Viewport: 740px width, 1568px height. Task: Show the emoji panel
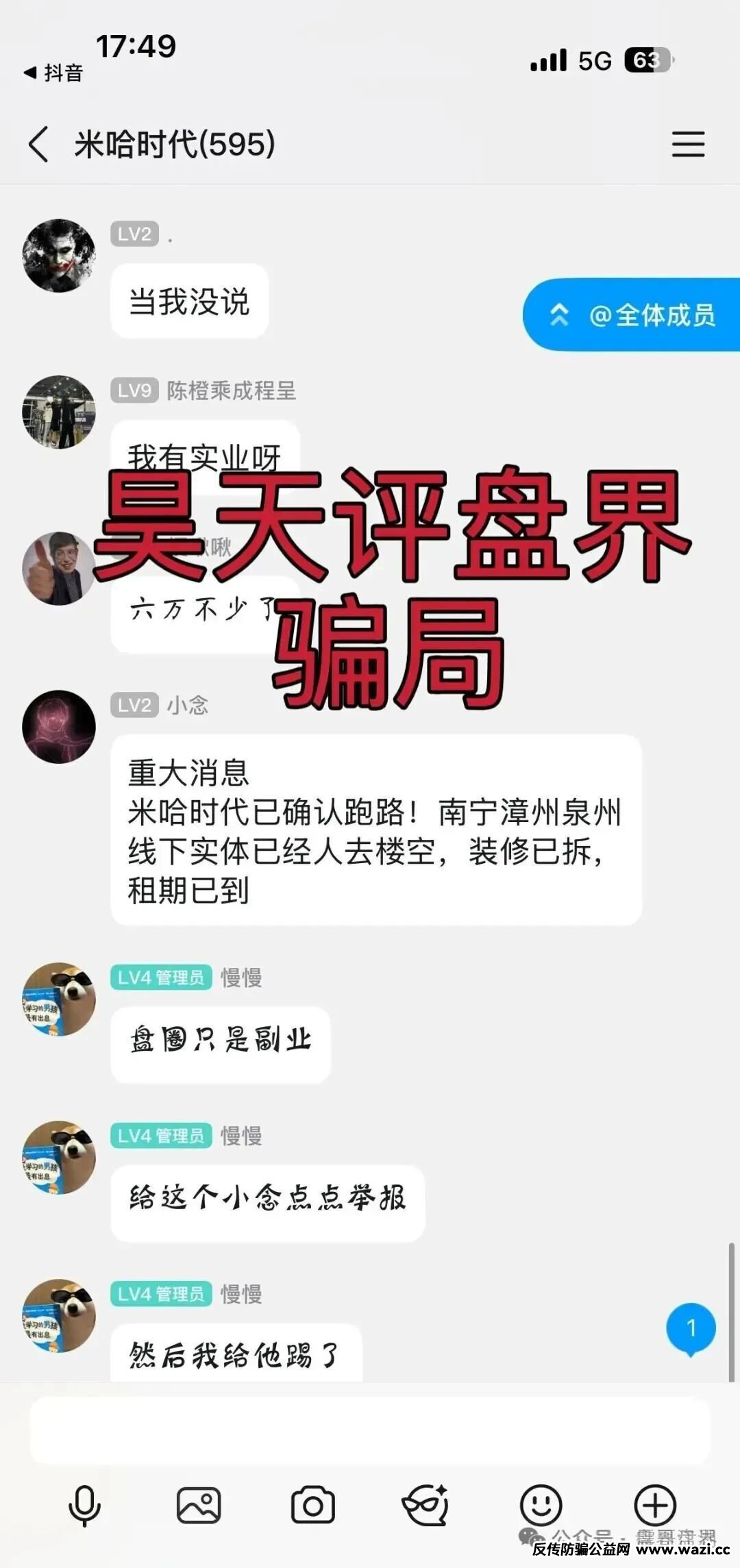pos(541,1506)
